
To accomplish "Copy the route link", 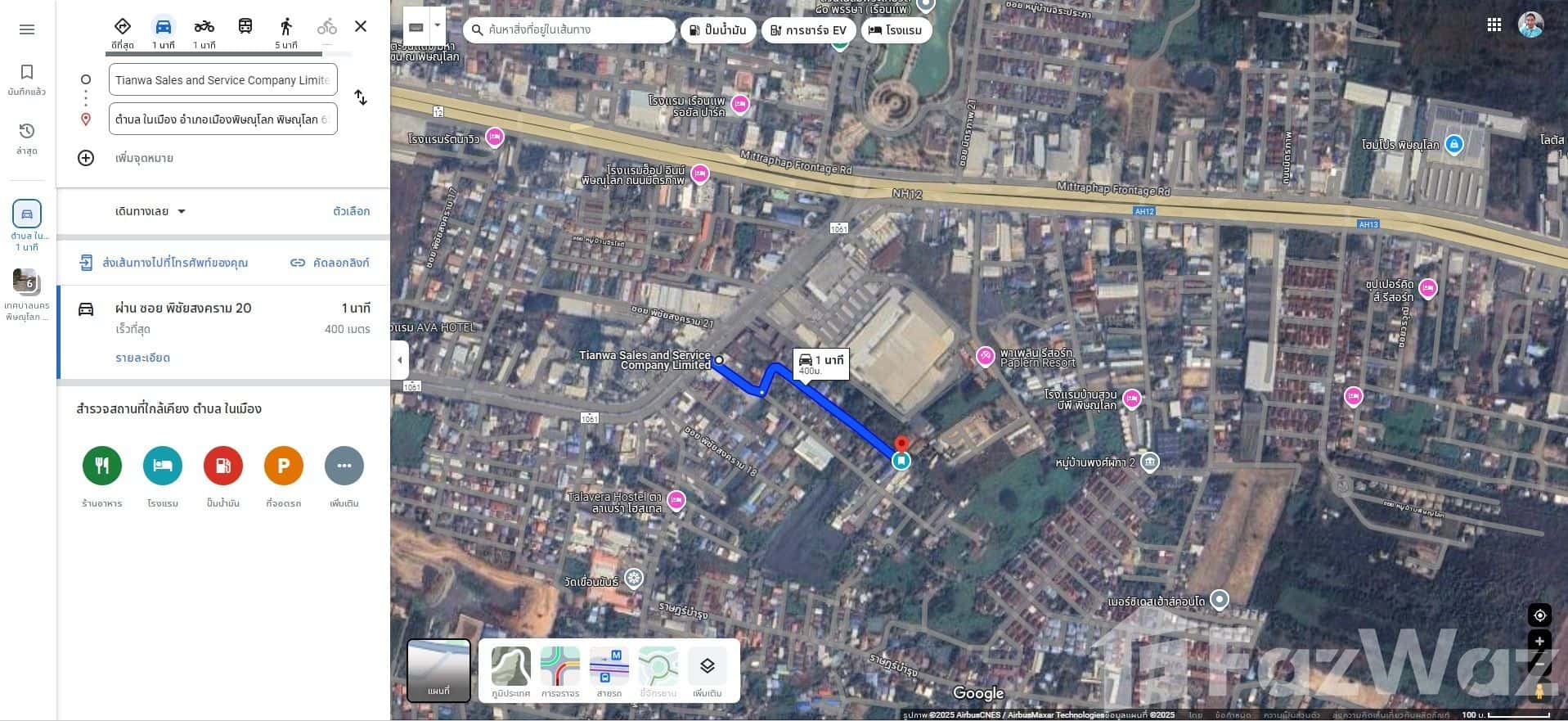I will [330, 263].
